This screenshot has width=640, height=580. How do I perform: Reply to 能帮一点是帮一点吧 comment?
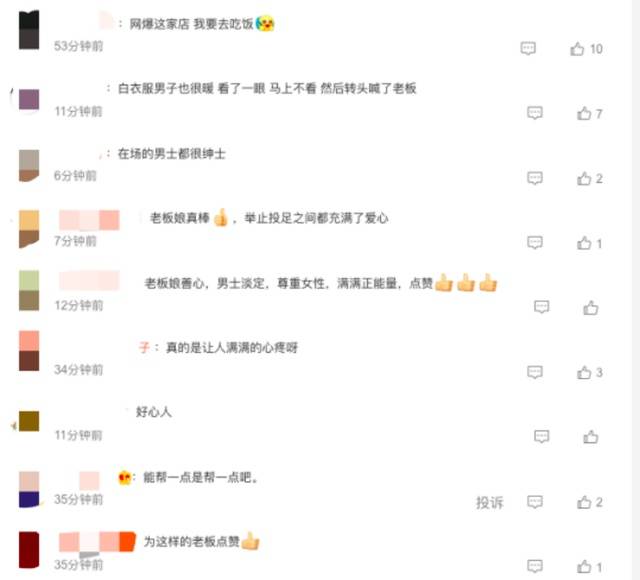[535, 502]
